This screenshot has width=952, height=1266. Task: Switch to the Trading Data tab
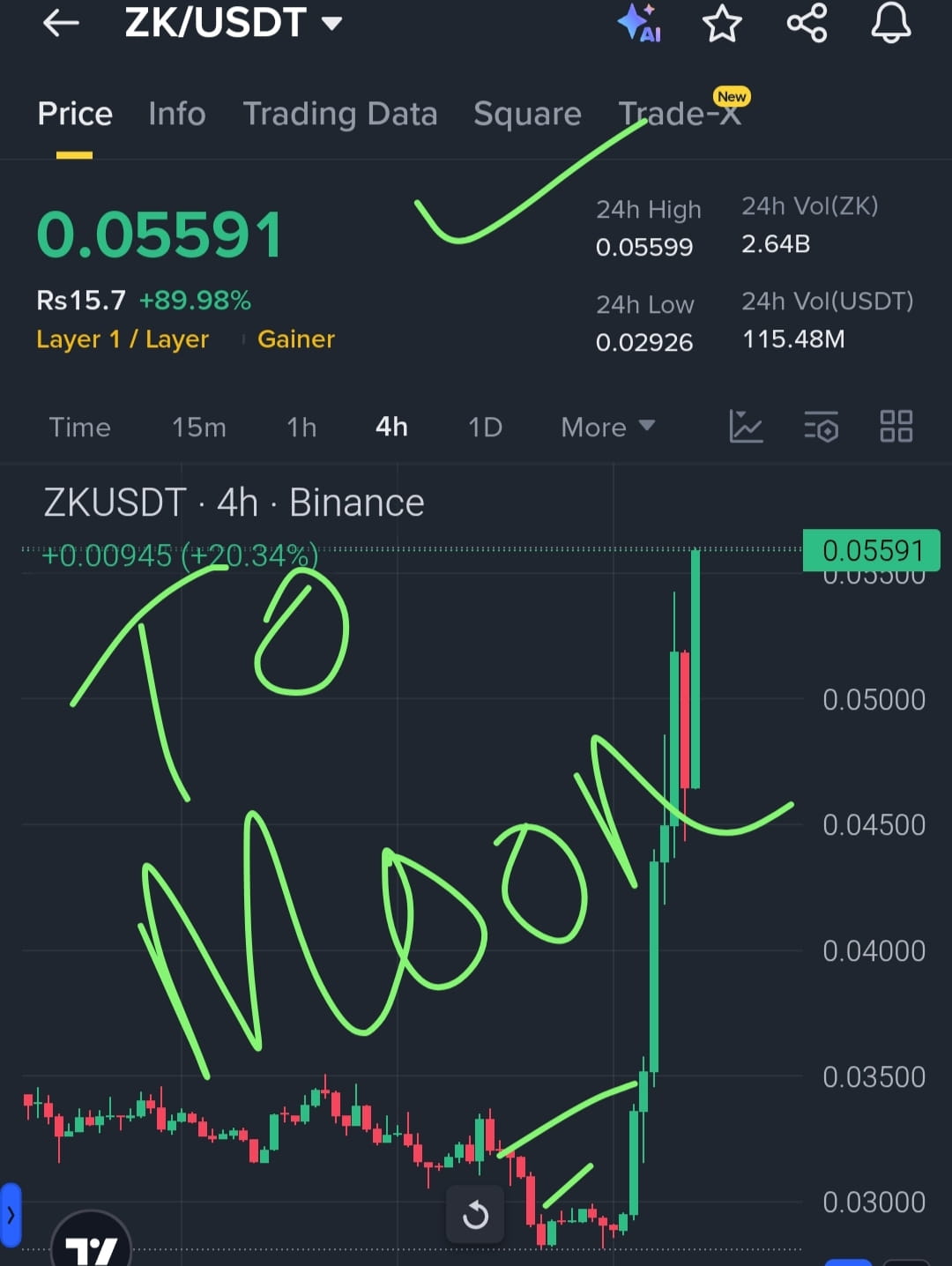(x=340, y=114)
